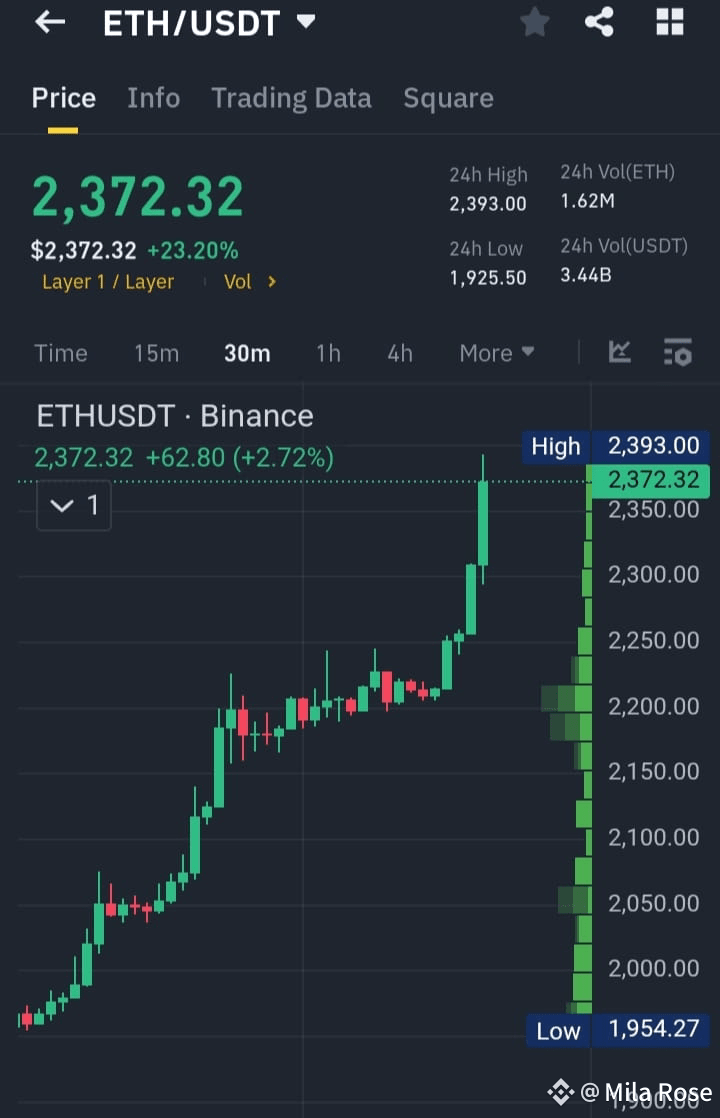Switch chart interval to 4h
This screenshot has width=720, height=1118.
pos(399,352)
